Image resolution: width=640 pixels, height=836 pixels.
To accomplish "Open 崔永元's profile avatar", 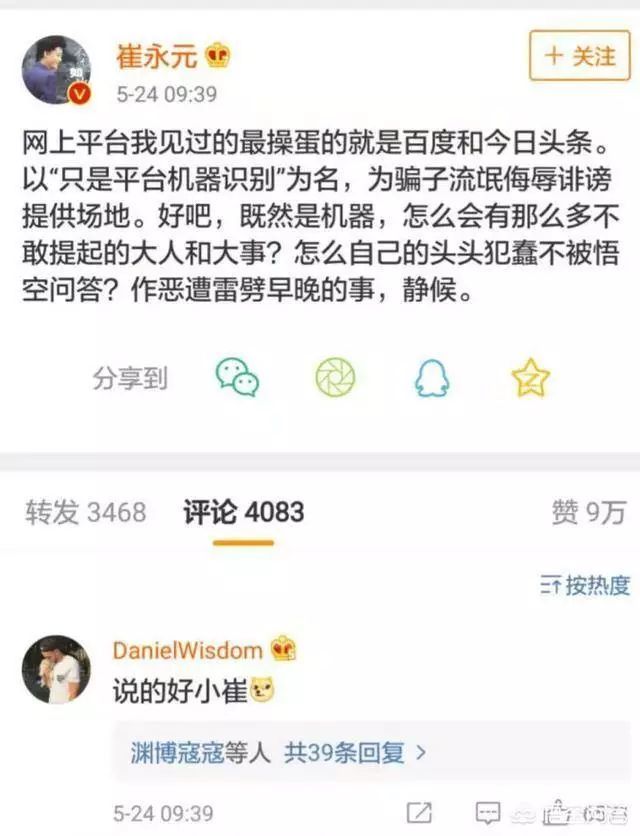I will (x=56, y=70).
